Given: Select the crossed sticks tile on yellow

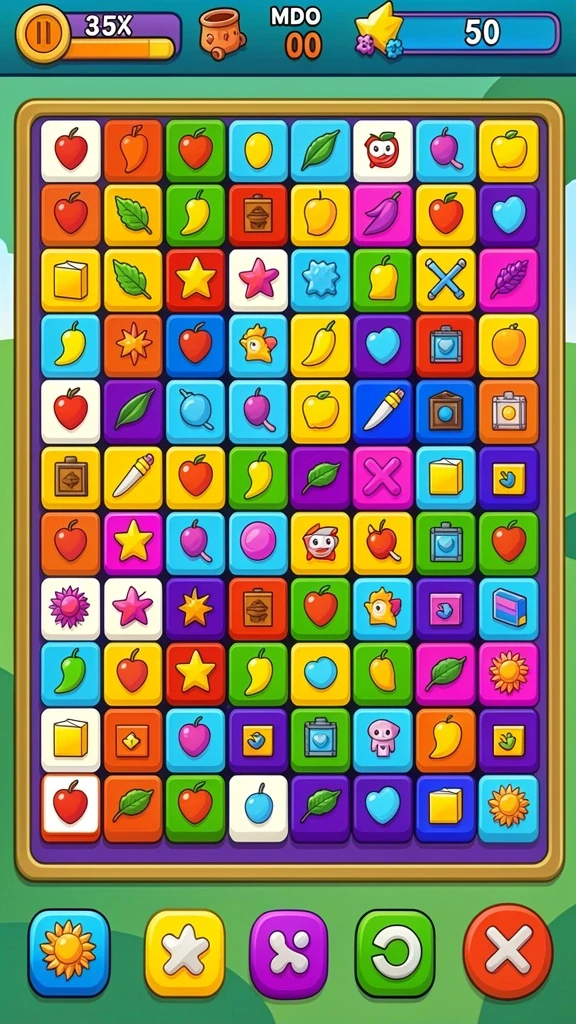Looking at the screenshot, I should click(446, 281).
